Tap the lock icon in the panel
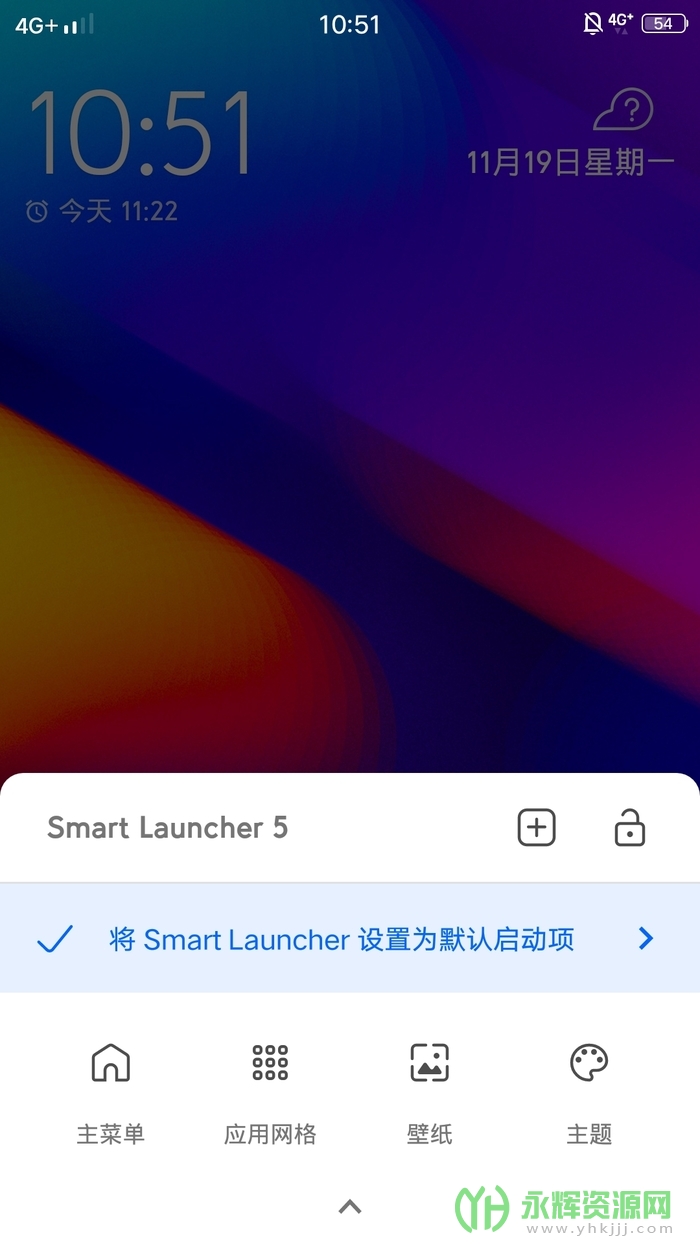700x1244 pixels. (629, 828)
